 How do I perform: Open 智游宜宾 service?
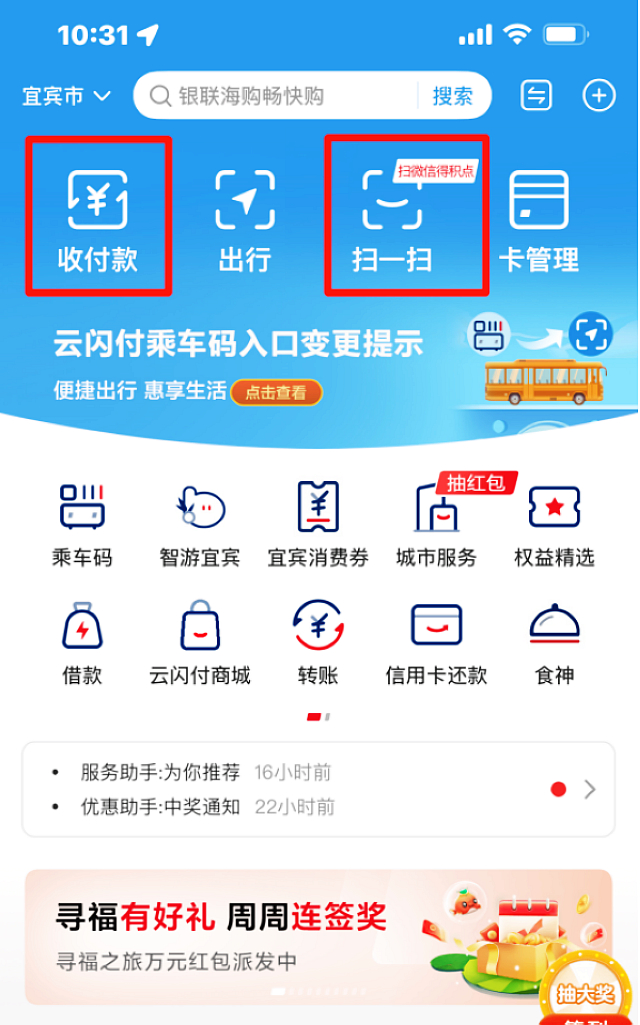coord(200,525)
